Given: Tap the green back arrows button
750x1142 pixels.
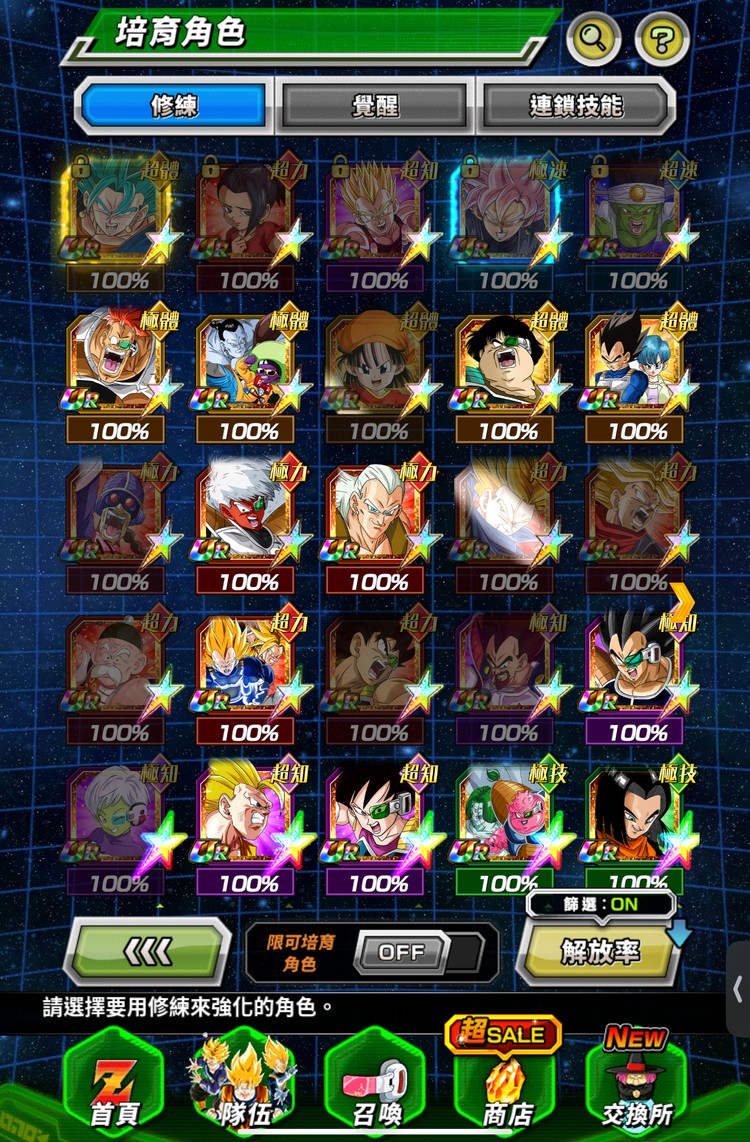Looking at the screenshot, I should (x=147, y=951).
